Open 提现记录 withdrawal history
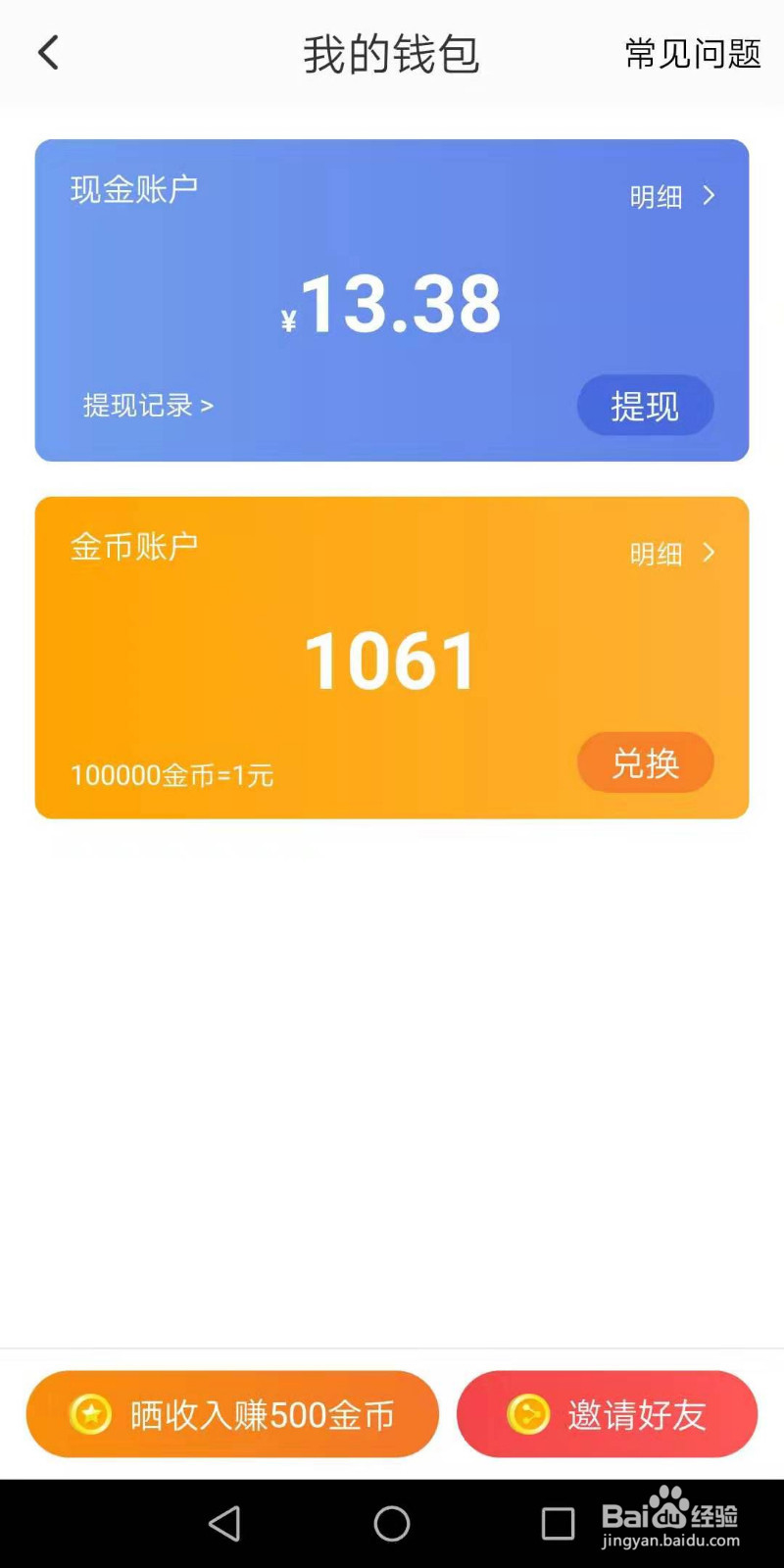Screen dimensions: 784x1568 pyautogui.click(x=148, y=406)
